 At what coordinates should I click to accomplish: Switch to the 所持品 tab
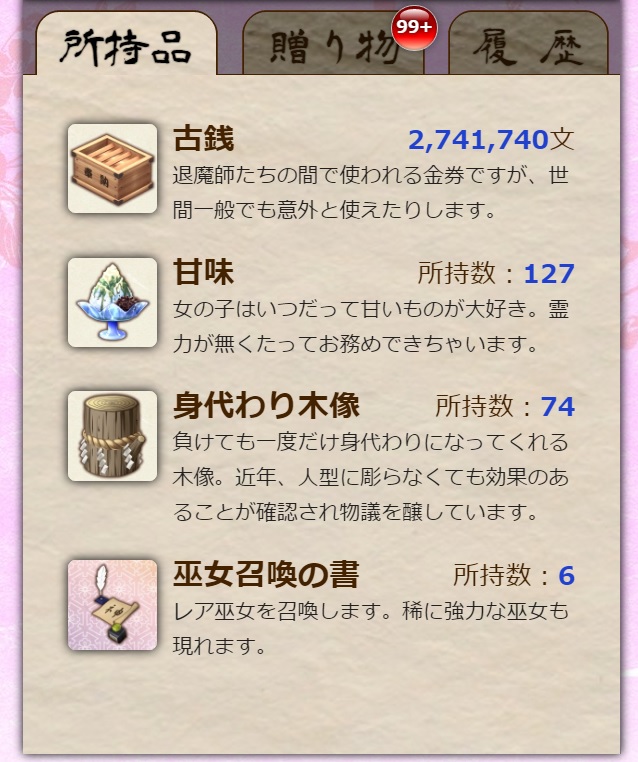tap(126, 46)
